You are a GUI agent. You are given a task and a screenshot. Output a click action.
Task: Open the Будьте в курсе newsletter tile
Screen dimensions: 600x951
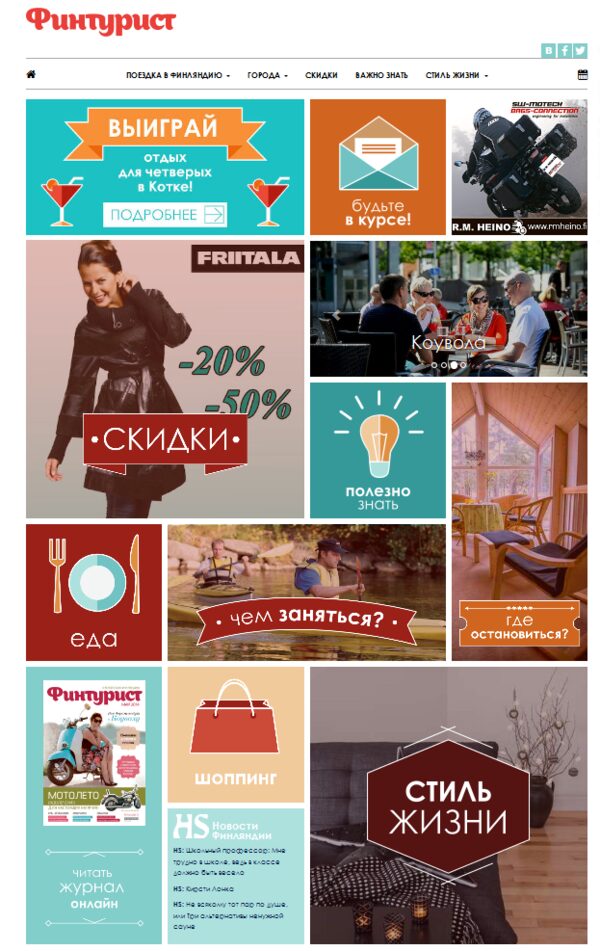point(377,167)
